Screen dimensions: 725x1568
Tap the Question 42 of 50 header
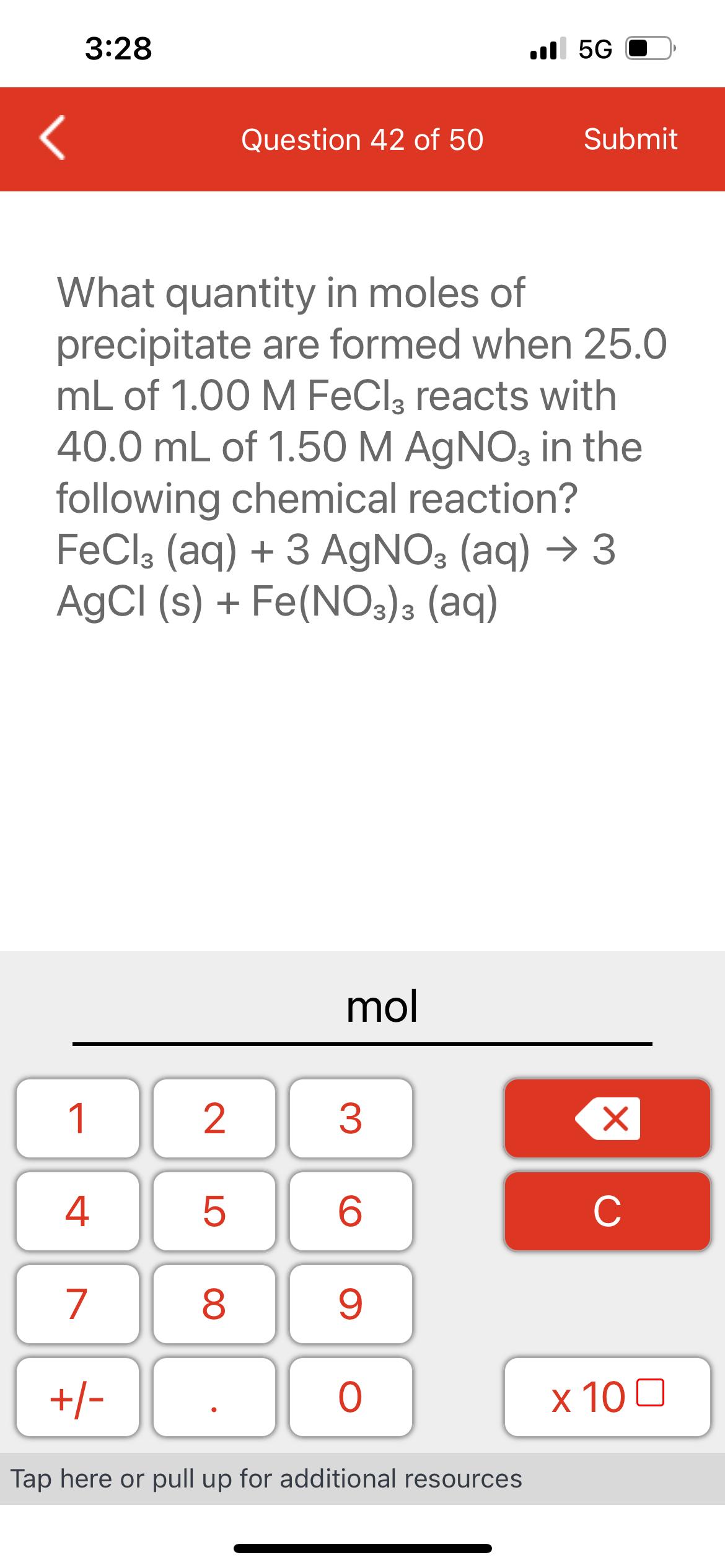362,140
